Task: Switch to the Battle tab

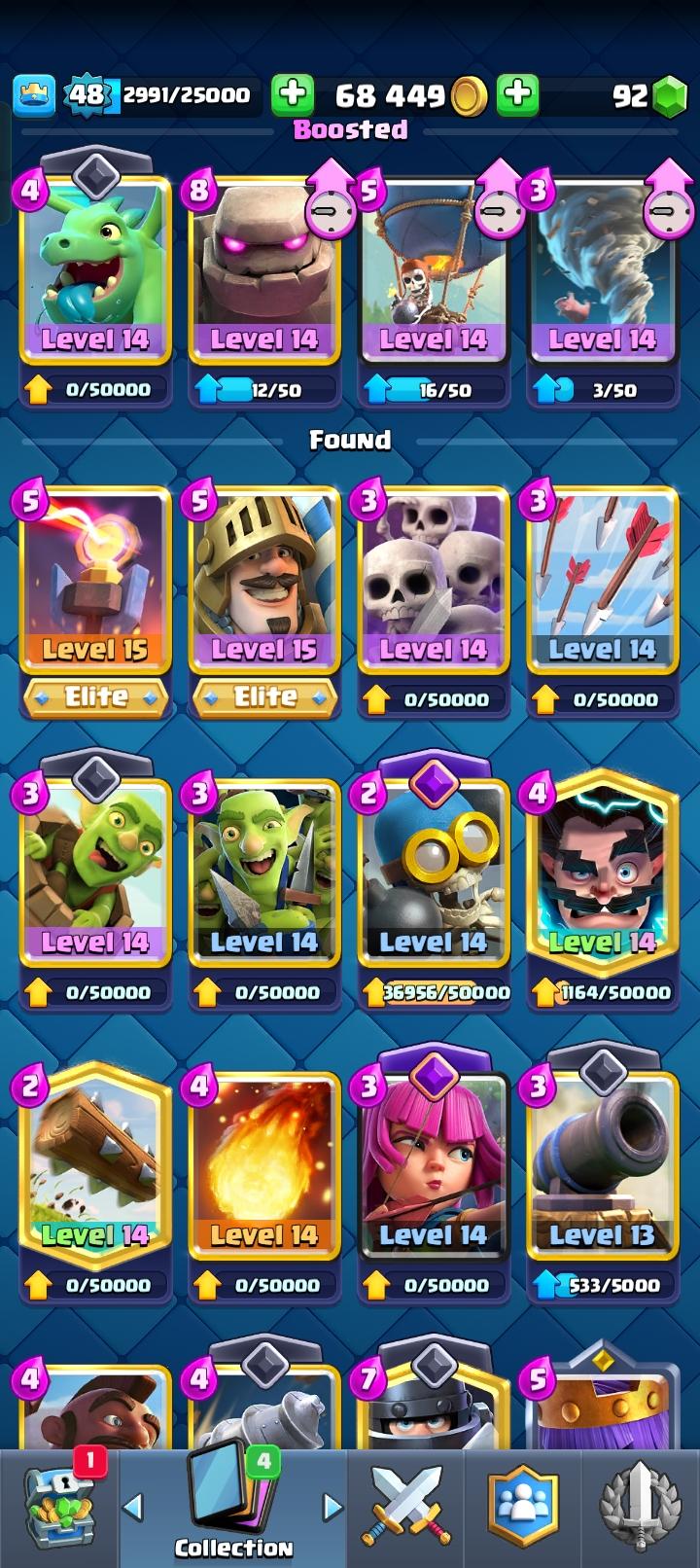Action: point(406,1508)
